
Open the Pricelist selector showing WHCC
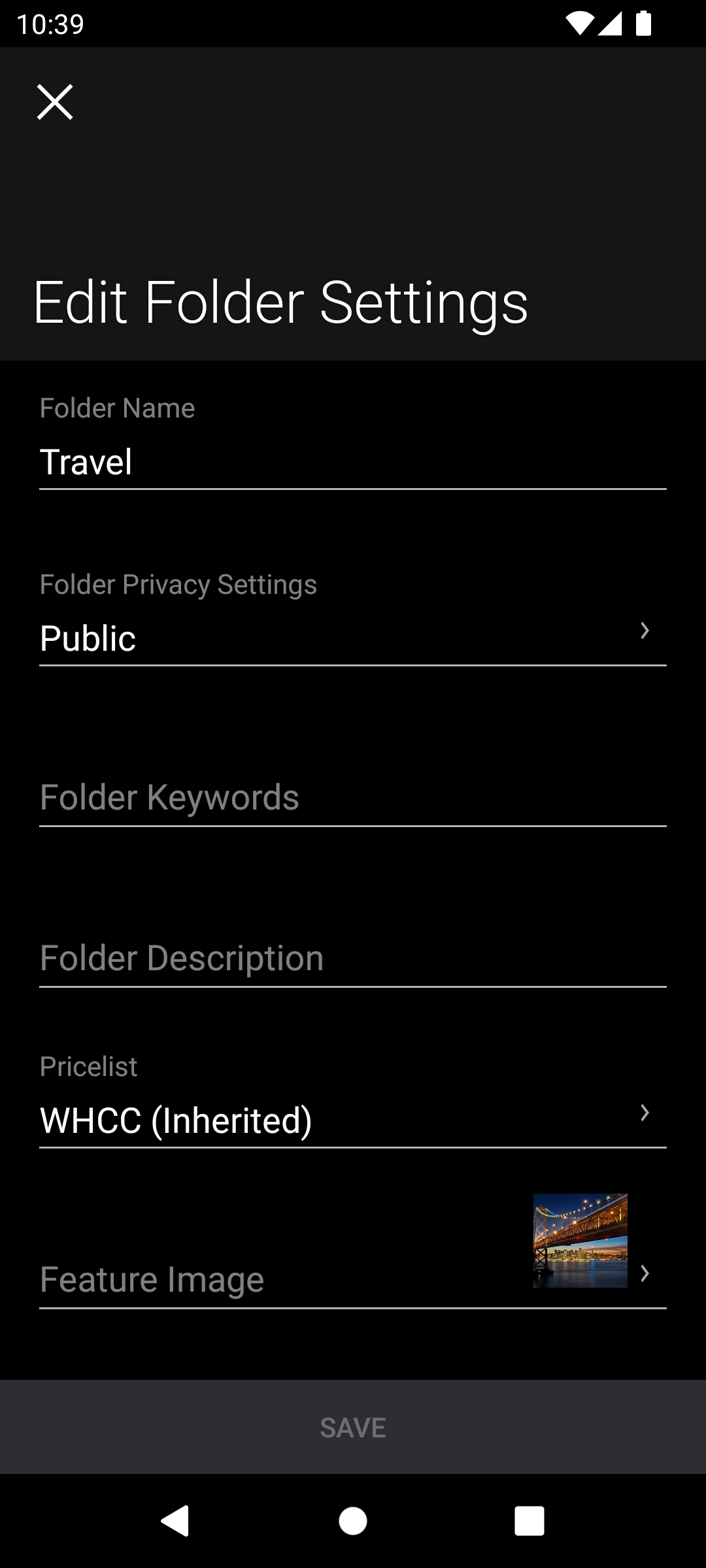pos(353,1120)
